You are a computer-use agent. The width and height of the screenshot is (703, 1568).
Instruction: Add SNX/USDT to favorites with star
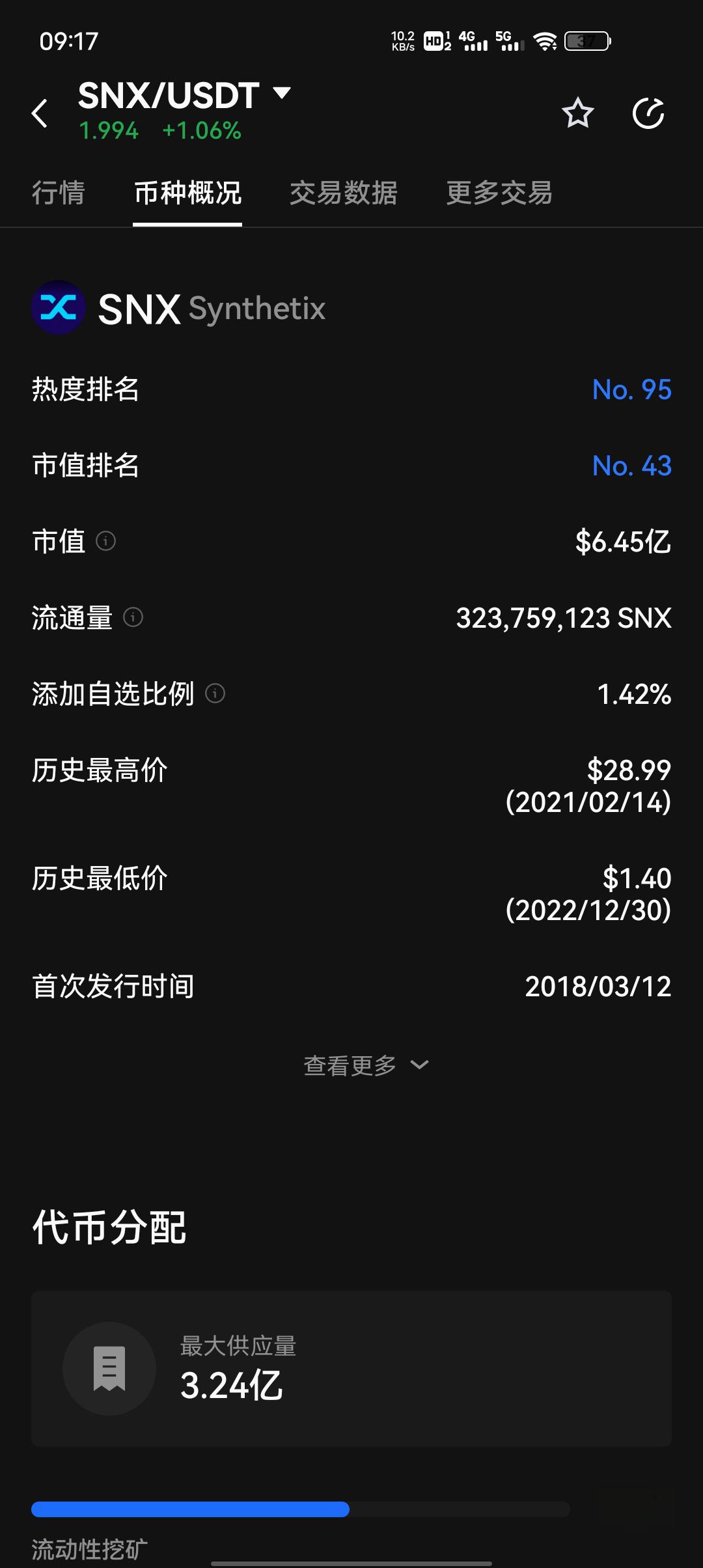[x=577, y=113]
